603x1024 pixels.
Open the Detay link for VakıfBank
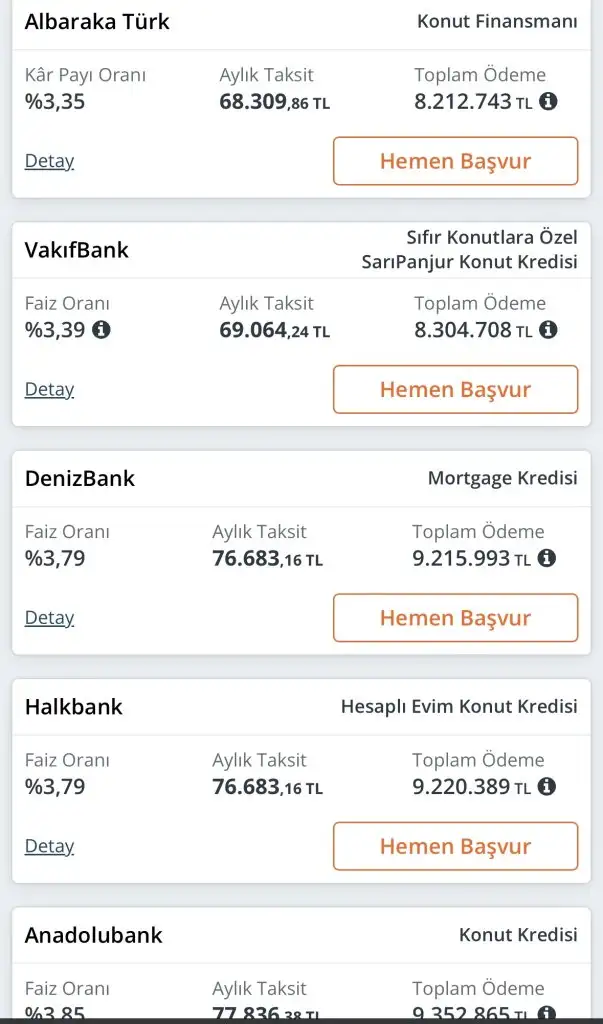(x=49, y=389)
